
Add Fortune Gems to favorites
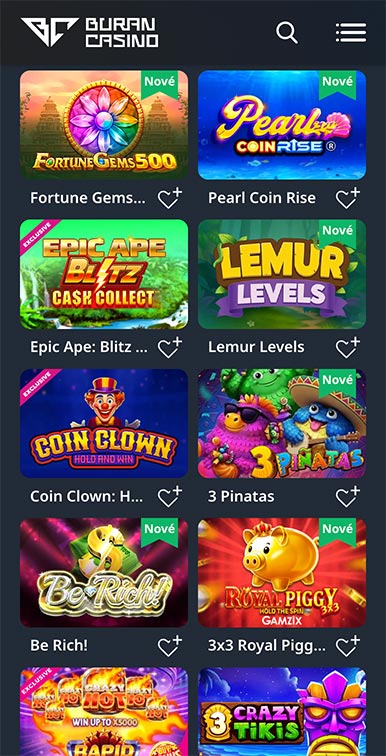[x=170, y=198]
